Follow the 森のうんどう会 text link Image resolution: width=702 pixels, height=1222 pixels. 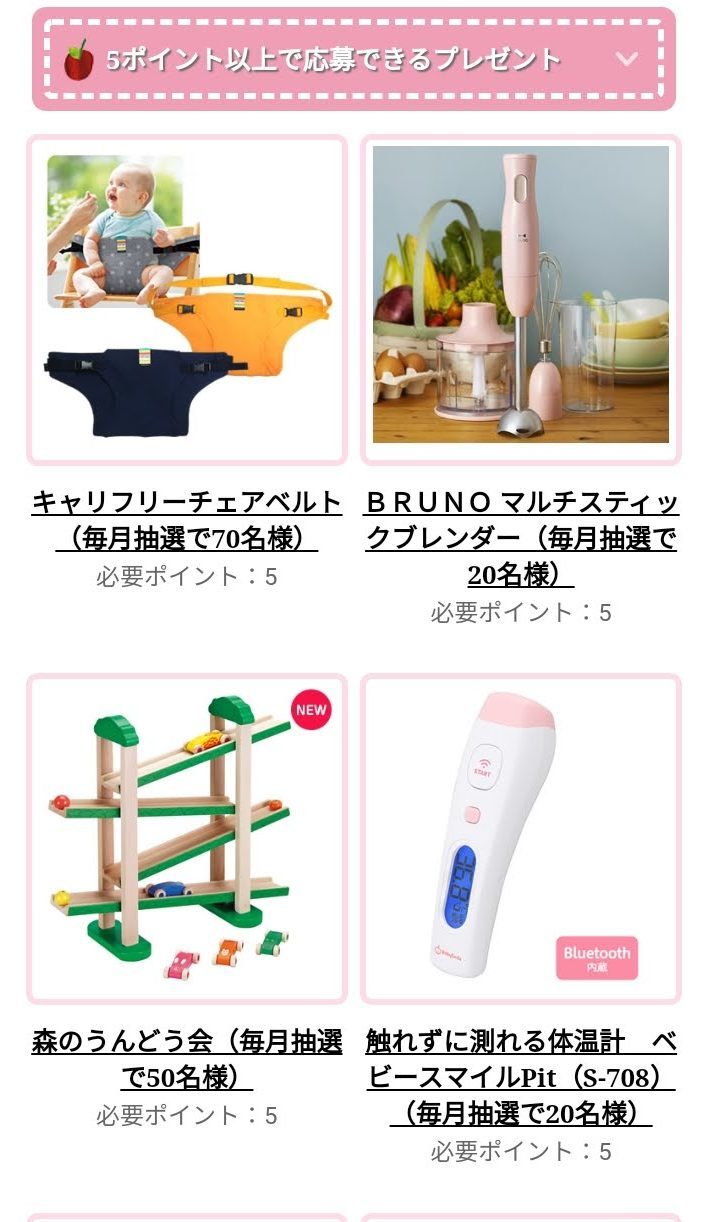(x=187, y=1060)
